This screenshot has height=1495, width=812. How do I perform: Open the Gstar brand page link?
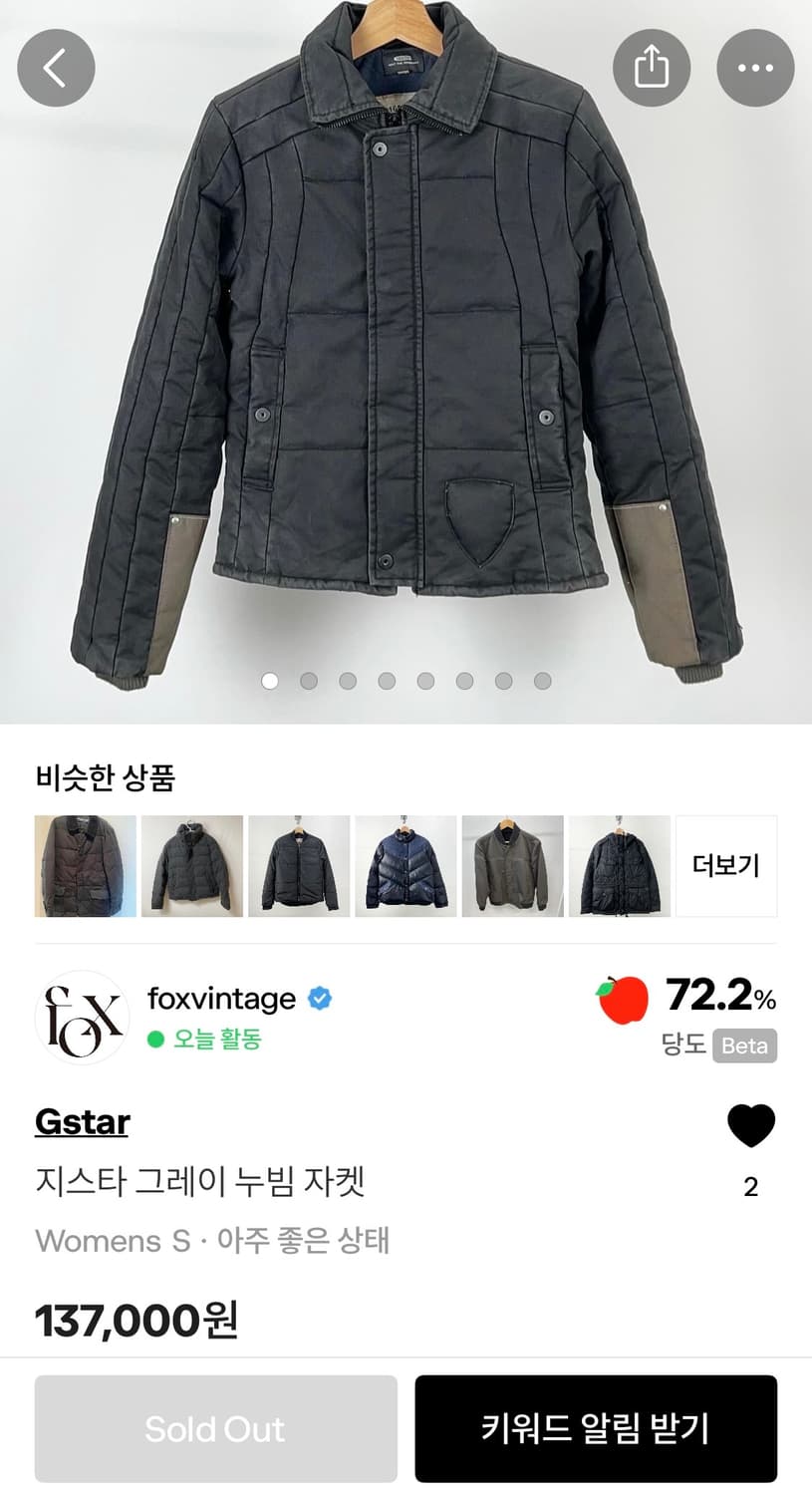click(x=82, y=1122)
